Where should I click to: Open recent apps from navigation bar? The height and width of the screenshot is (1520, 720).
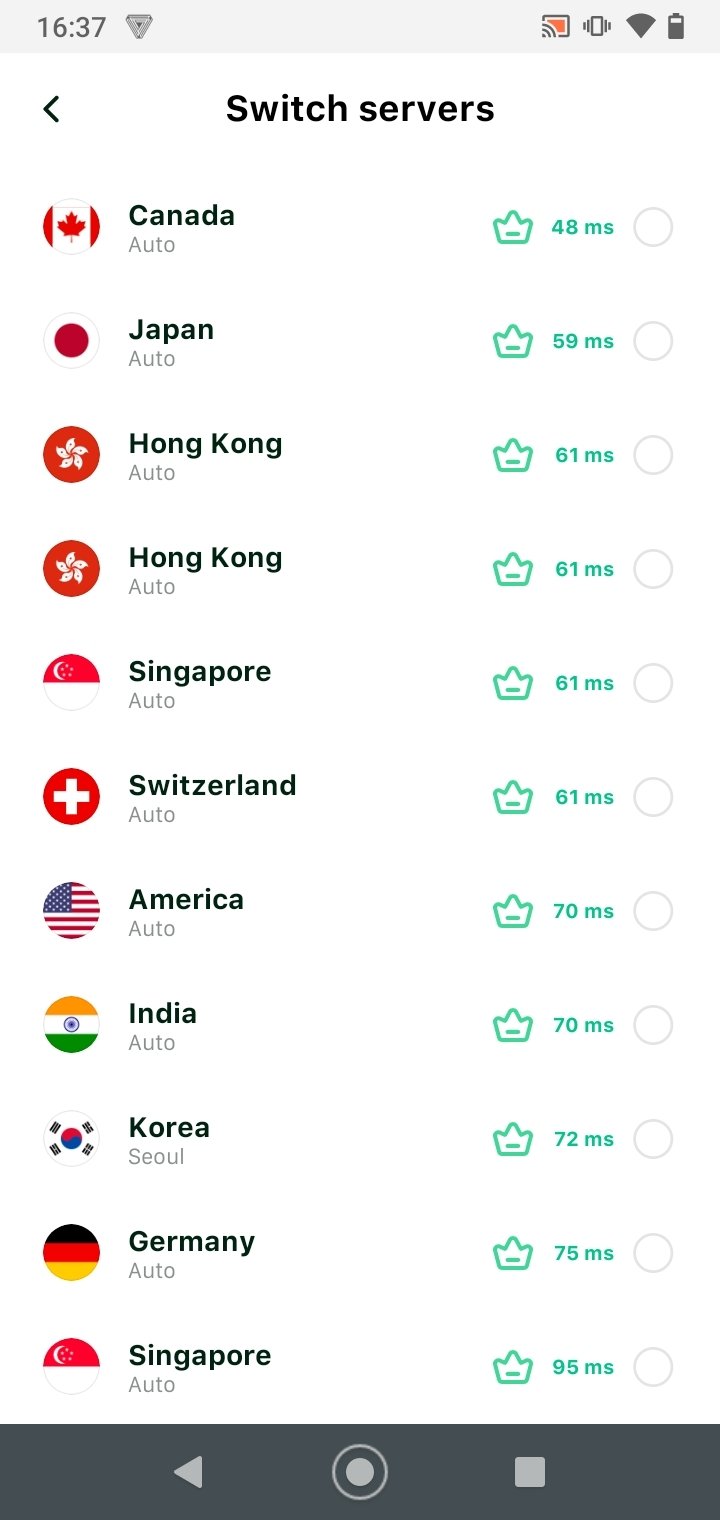[529, 1472]
